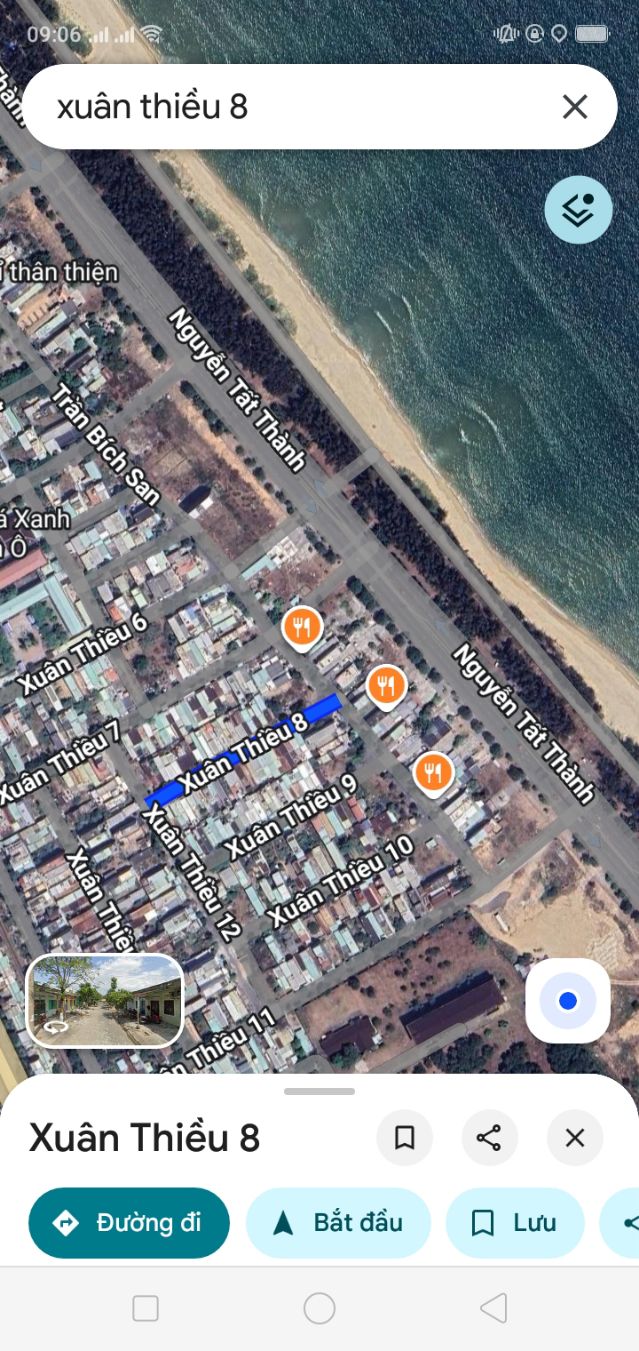Viewport: 639px width, 1351px height.
Task: Open the map layers button
Action: click(578, 210)
